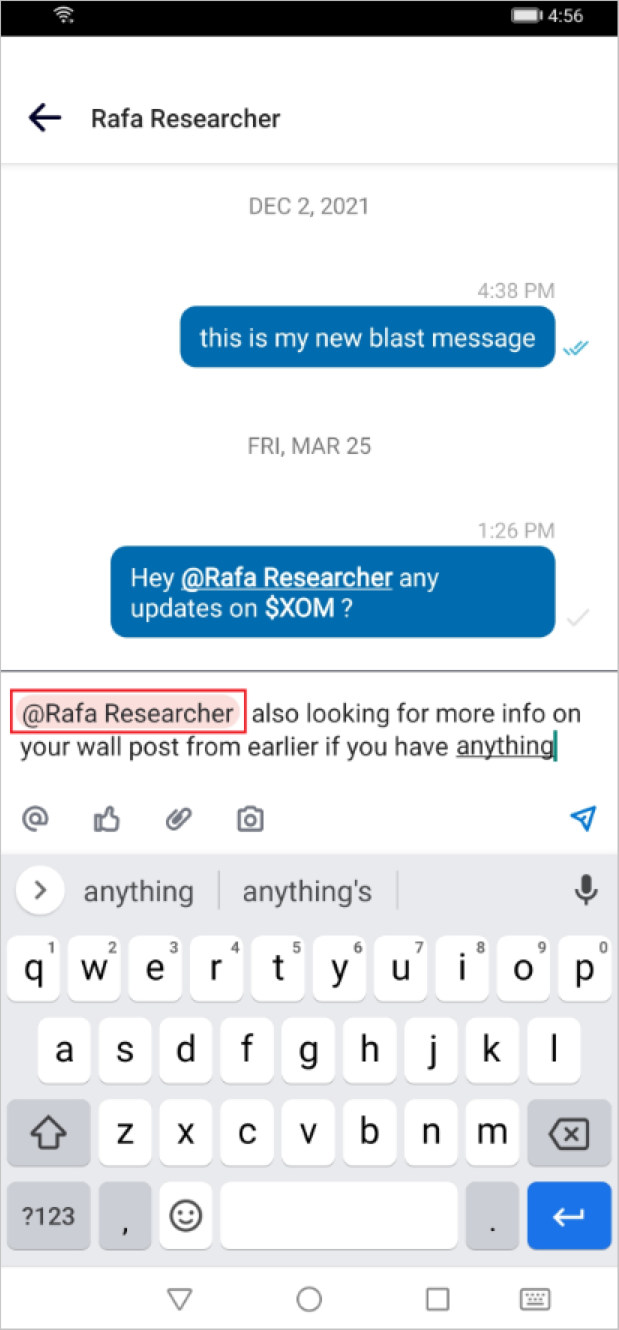Open the emoji keyboard
This screenshot has width=619, height=1330.
[185, 1216]
